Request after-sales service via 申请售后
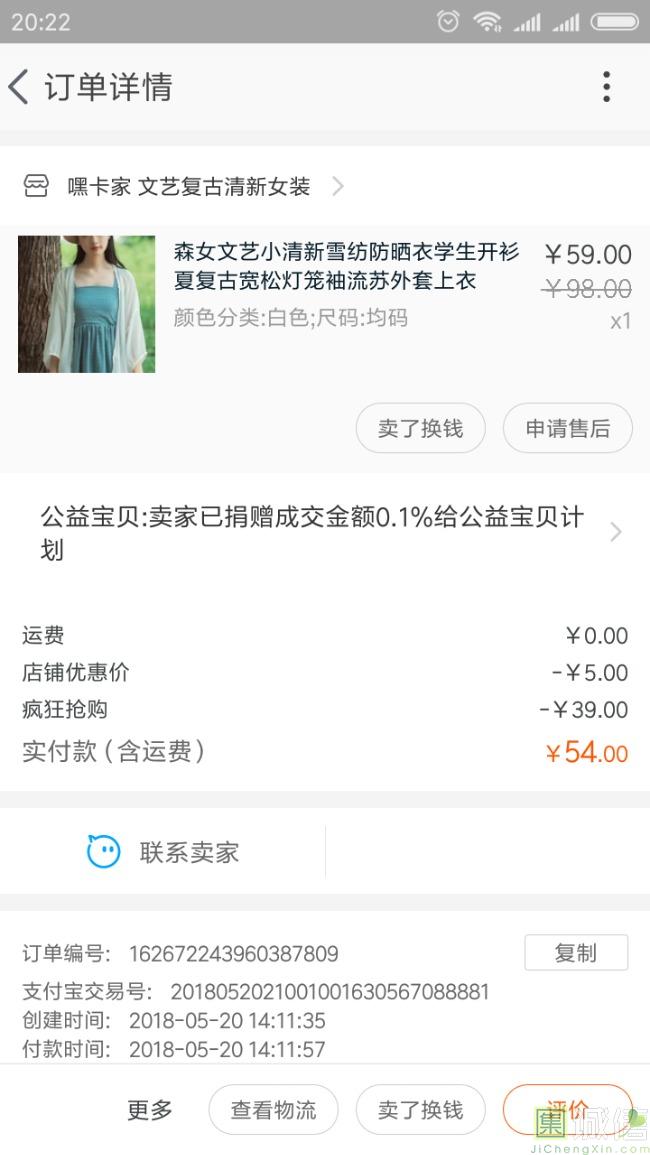 tap(567, 429)
